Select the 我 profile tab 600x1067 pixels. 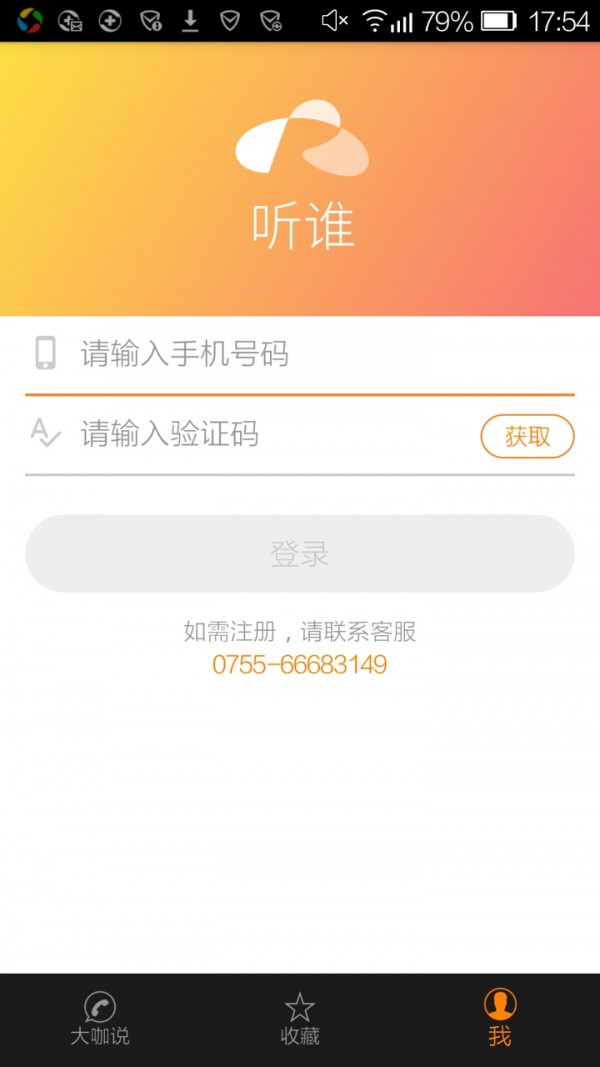[500, 1019]
